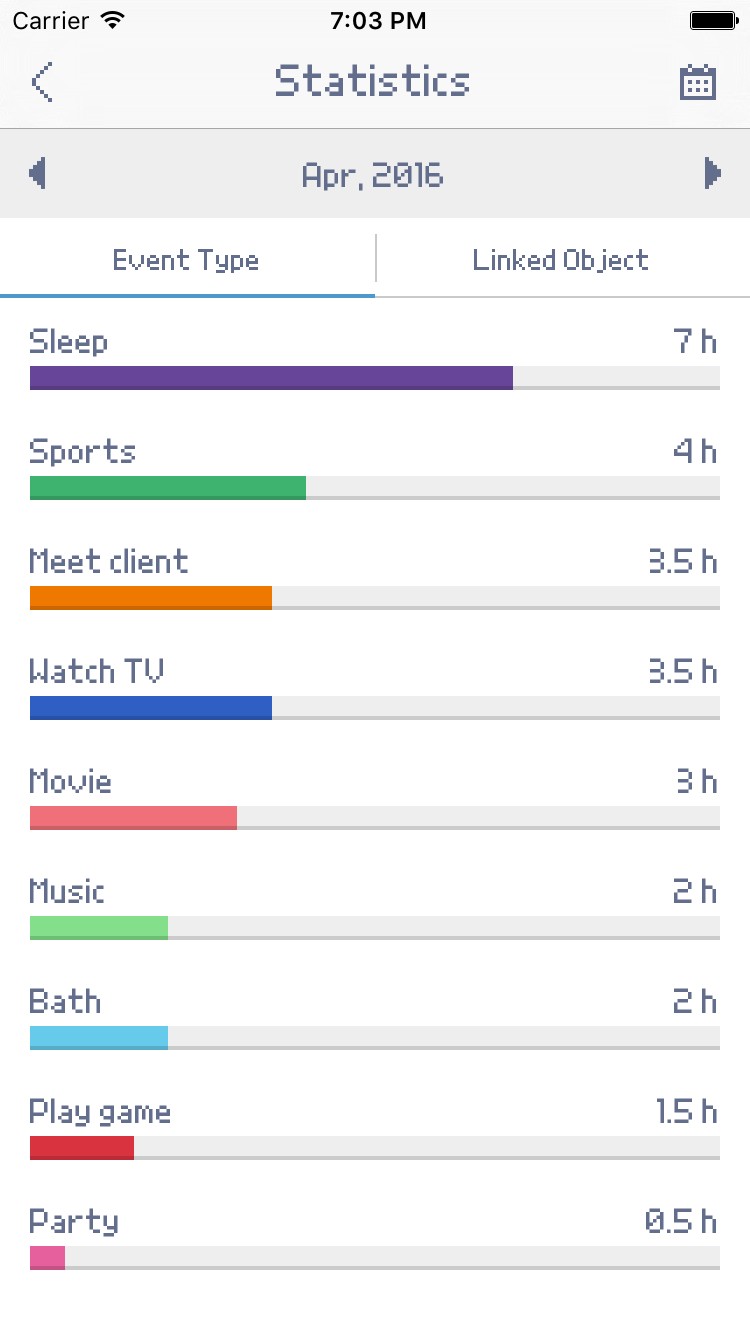Go to the previous month before Apr, 2016
Screen dimensions: 750x1334
pos(37,174)
